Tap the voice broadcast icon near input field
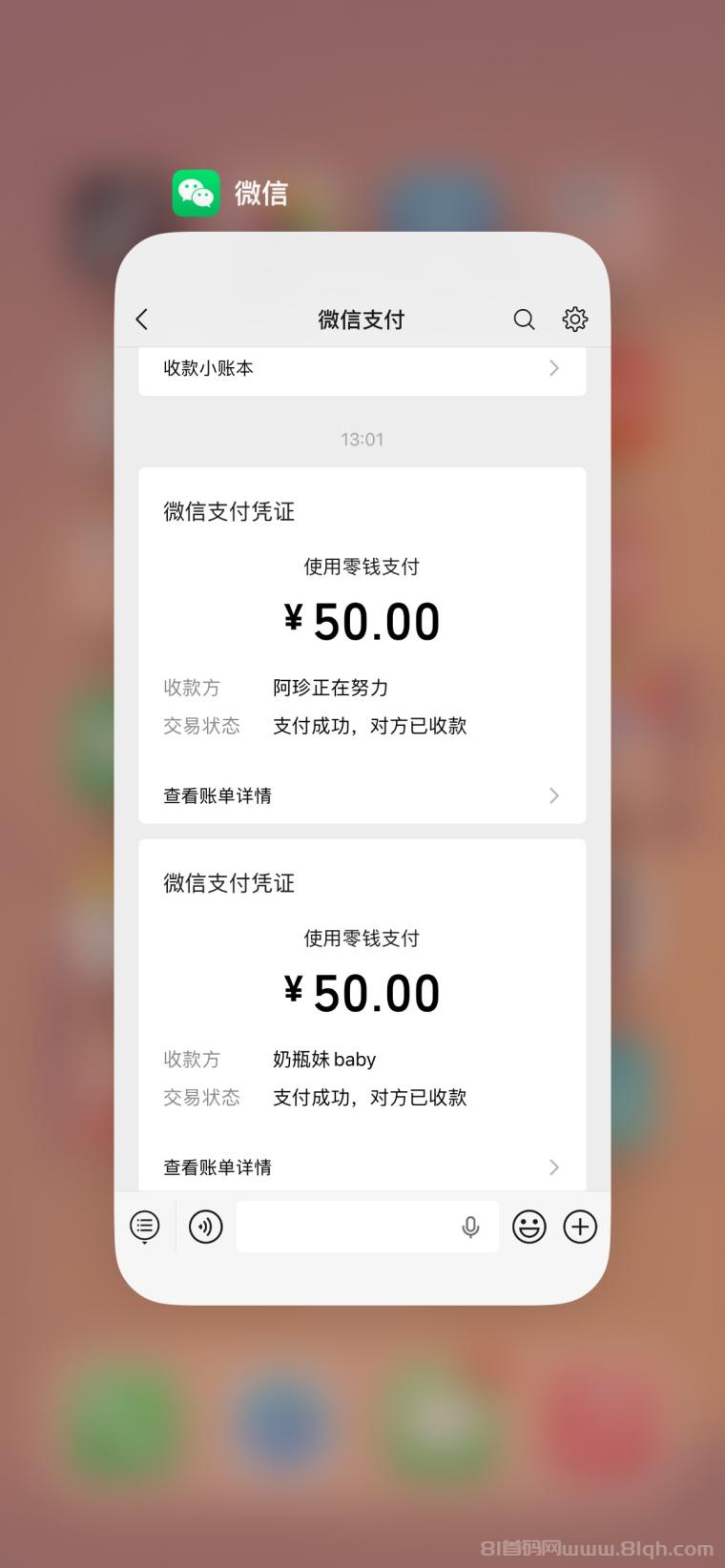 click(x=204, y=1227)
